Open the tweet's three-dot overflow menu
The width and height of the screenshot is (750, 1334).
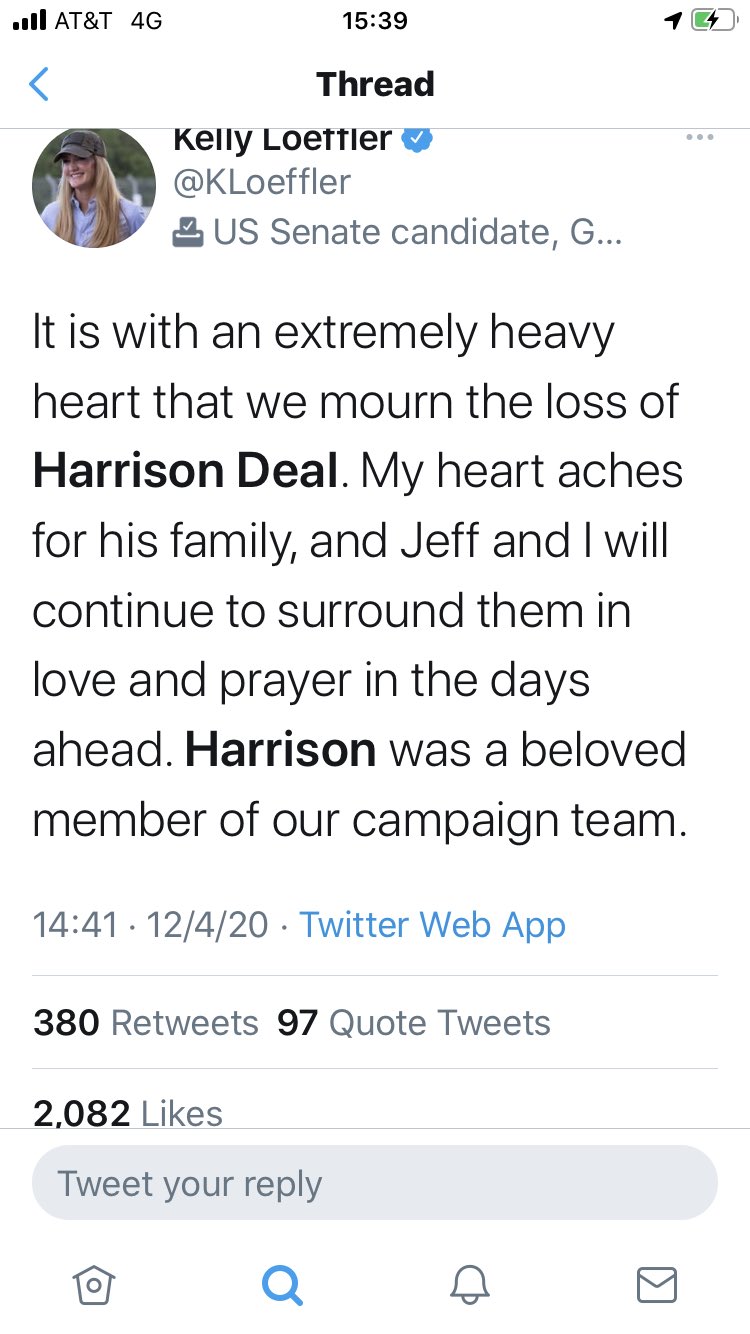700,137
